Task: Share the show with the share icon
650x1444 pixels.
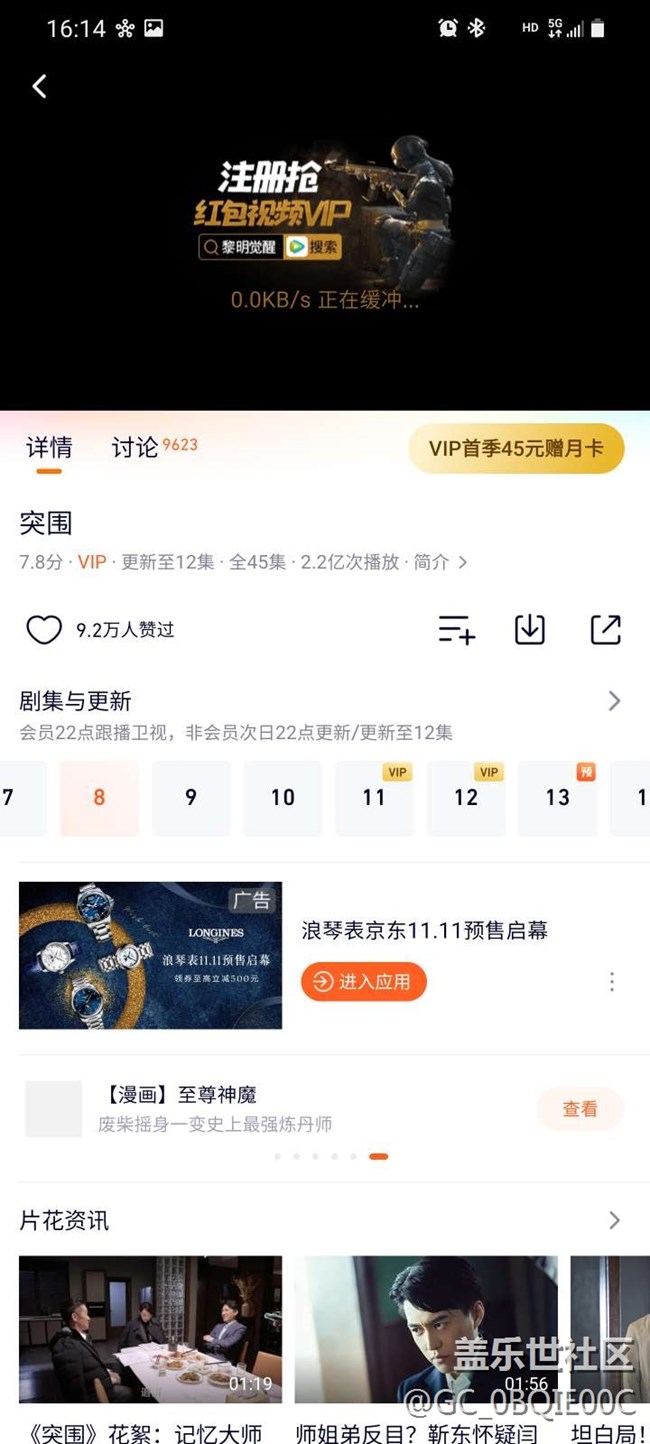Action: coord(606,630)
